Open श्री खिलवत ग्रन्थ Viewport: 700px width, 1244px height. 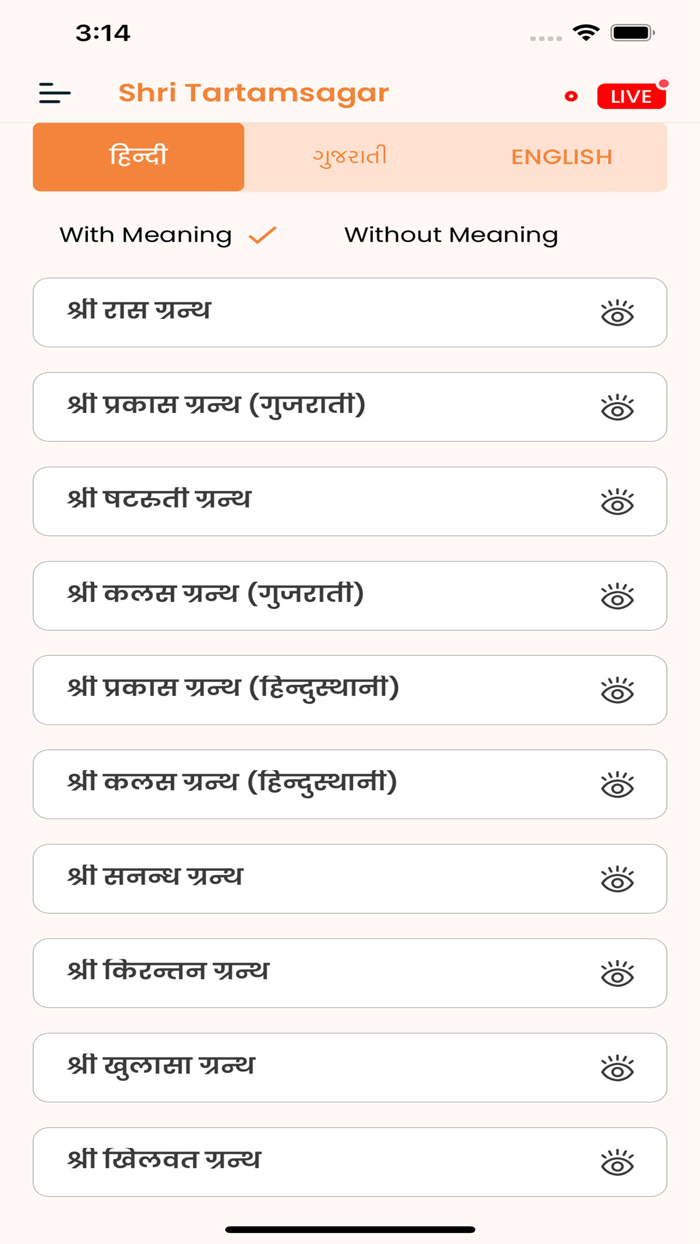[349, 1162]
